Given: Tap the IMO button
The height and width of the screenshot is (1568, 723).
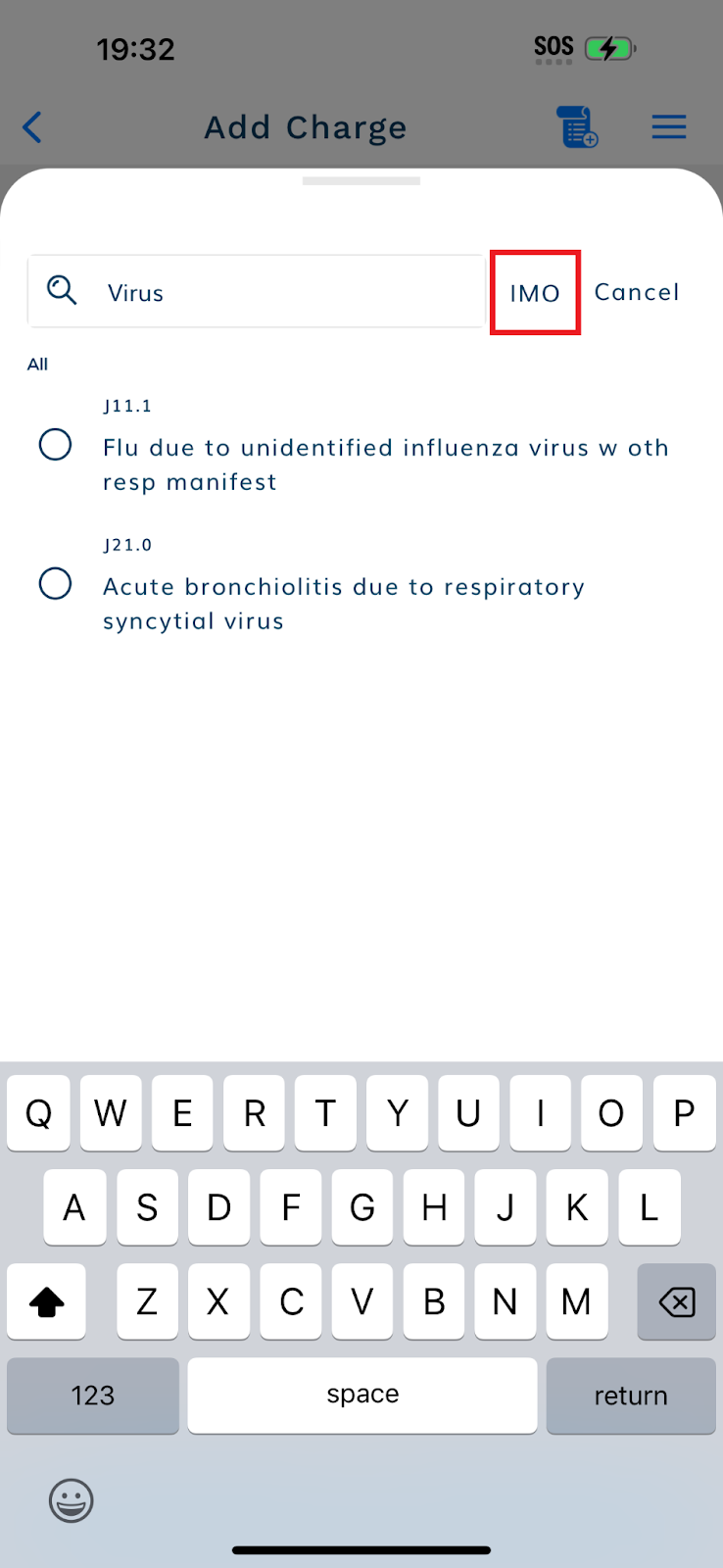Looking at the screenshot, I should coord(535,293).
